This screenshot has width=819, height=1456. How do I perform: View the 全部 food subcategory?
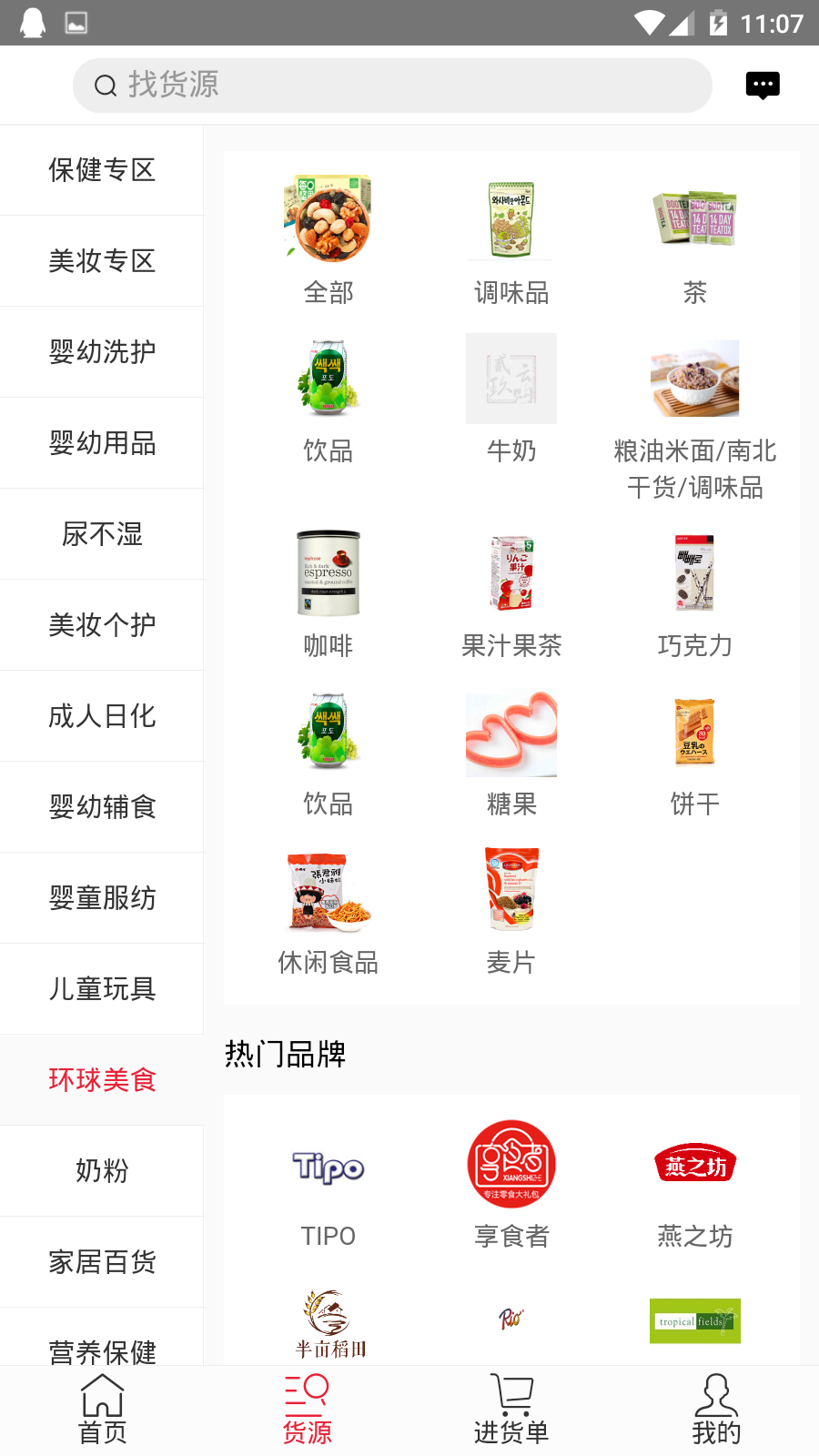click(x=329, y=240)
